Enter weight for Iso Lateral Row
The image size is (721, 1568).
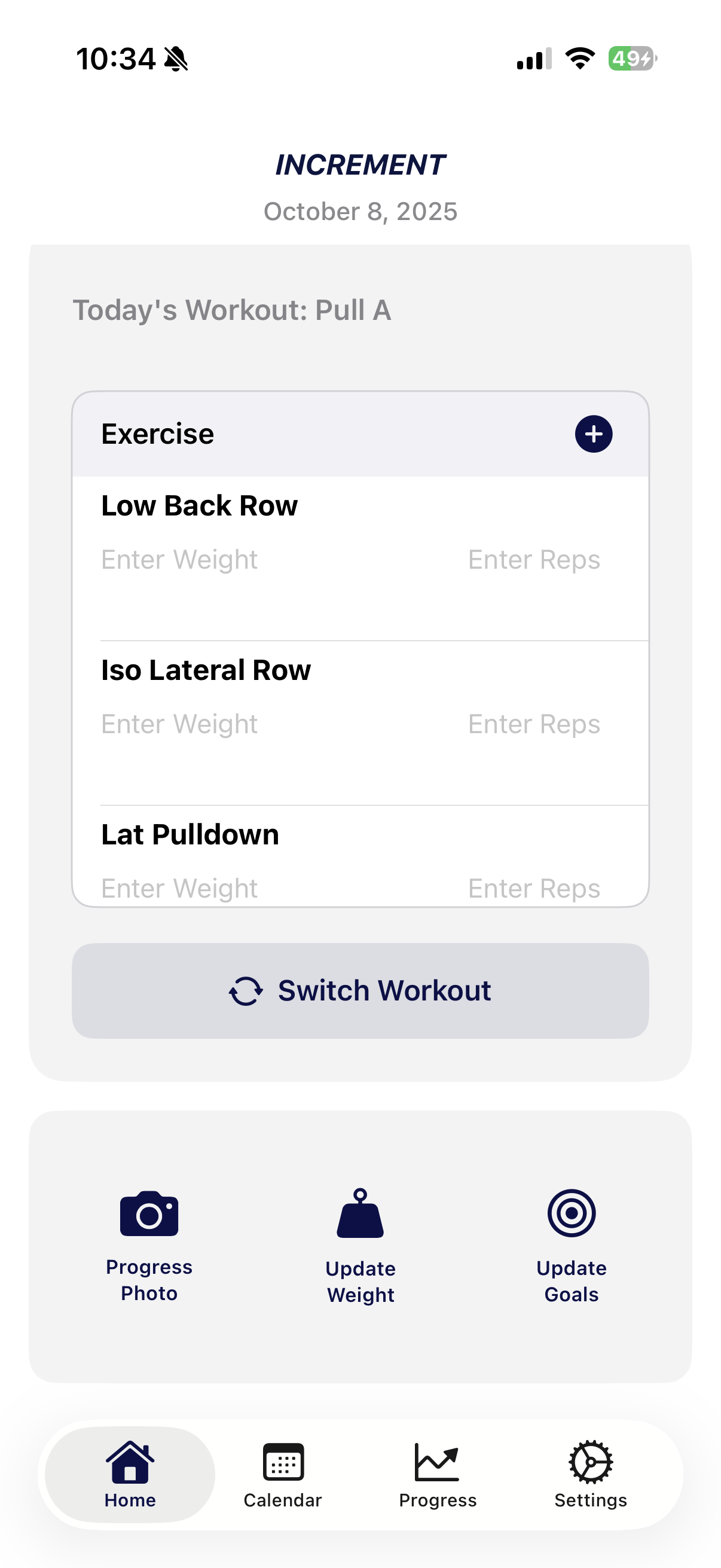coord(179,724)
